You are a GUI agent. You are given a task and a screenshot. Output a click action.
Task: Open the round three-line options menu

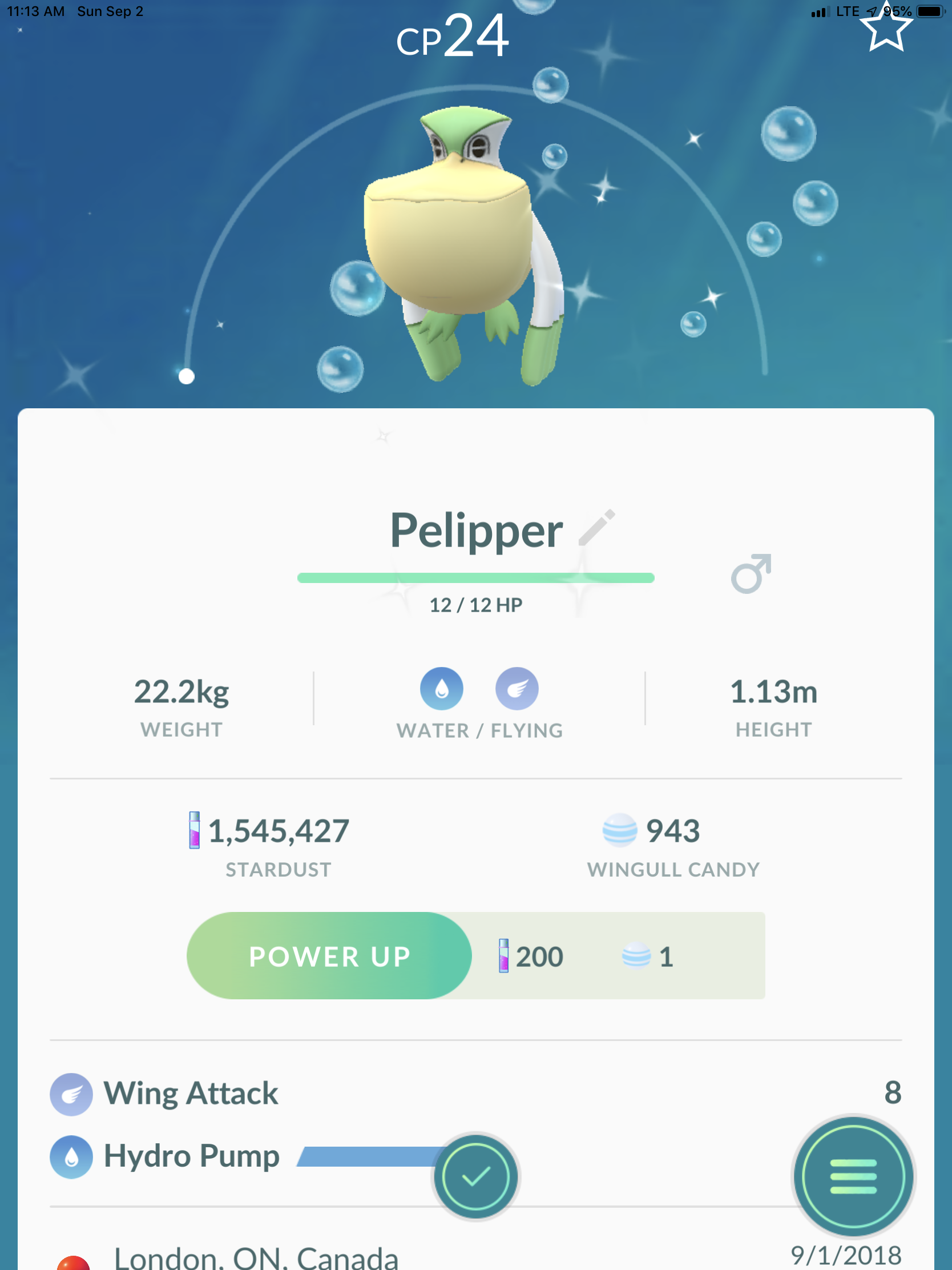click(x=853, y=1177)
